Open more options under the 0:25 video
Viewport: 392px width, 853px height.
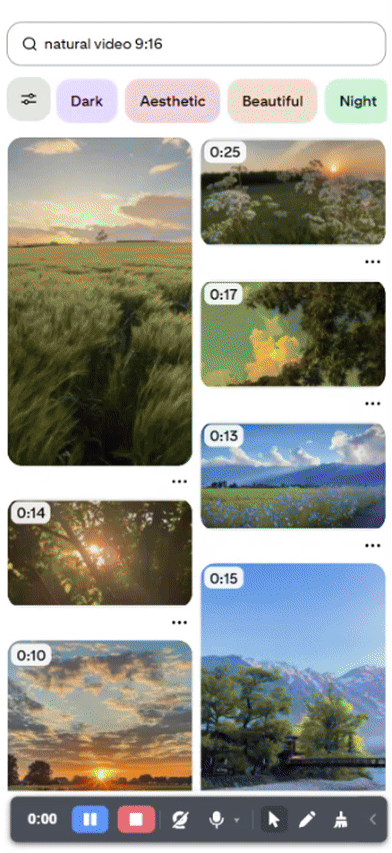(x=372, y=262)
